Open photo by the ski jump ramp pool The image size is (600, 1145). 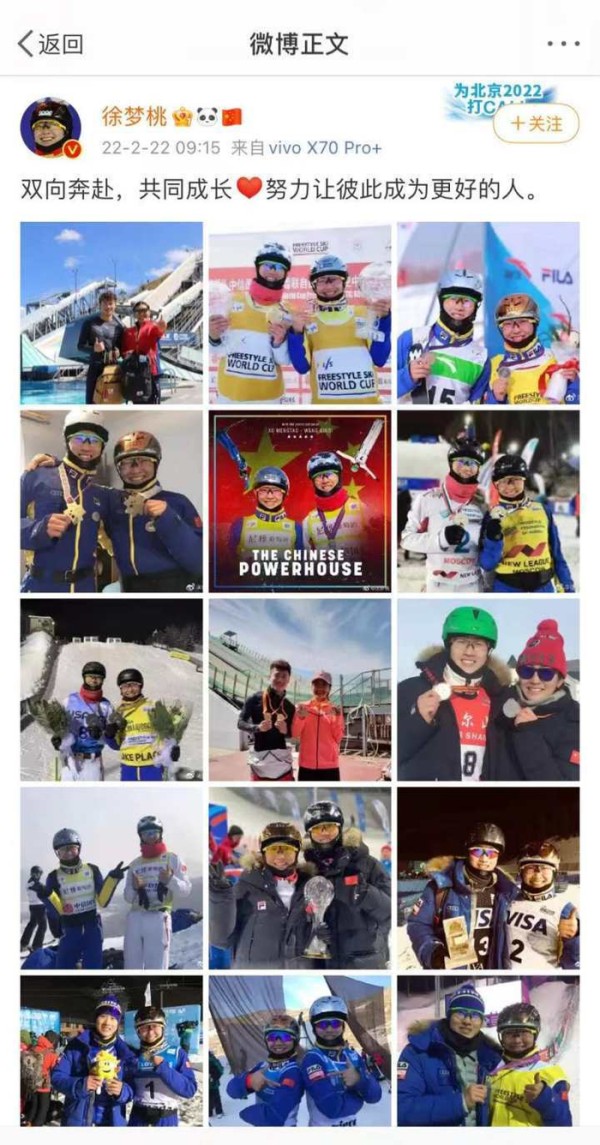pos(111,312)
